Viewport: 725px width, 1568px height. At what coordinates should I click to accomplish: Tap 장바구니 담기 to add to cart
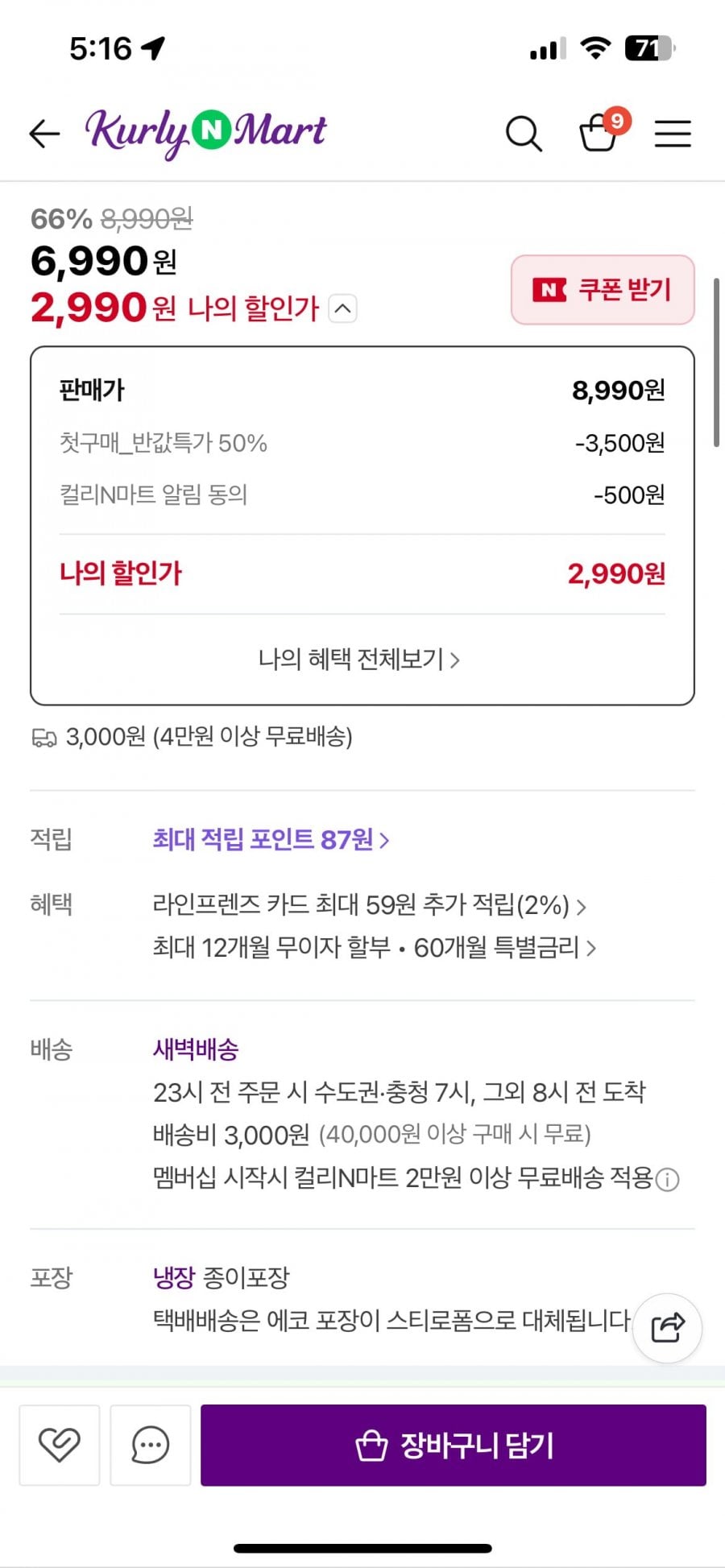(454, 1446)
